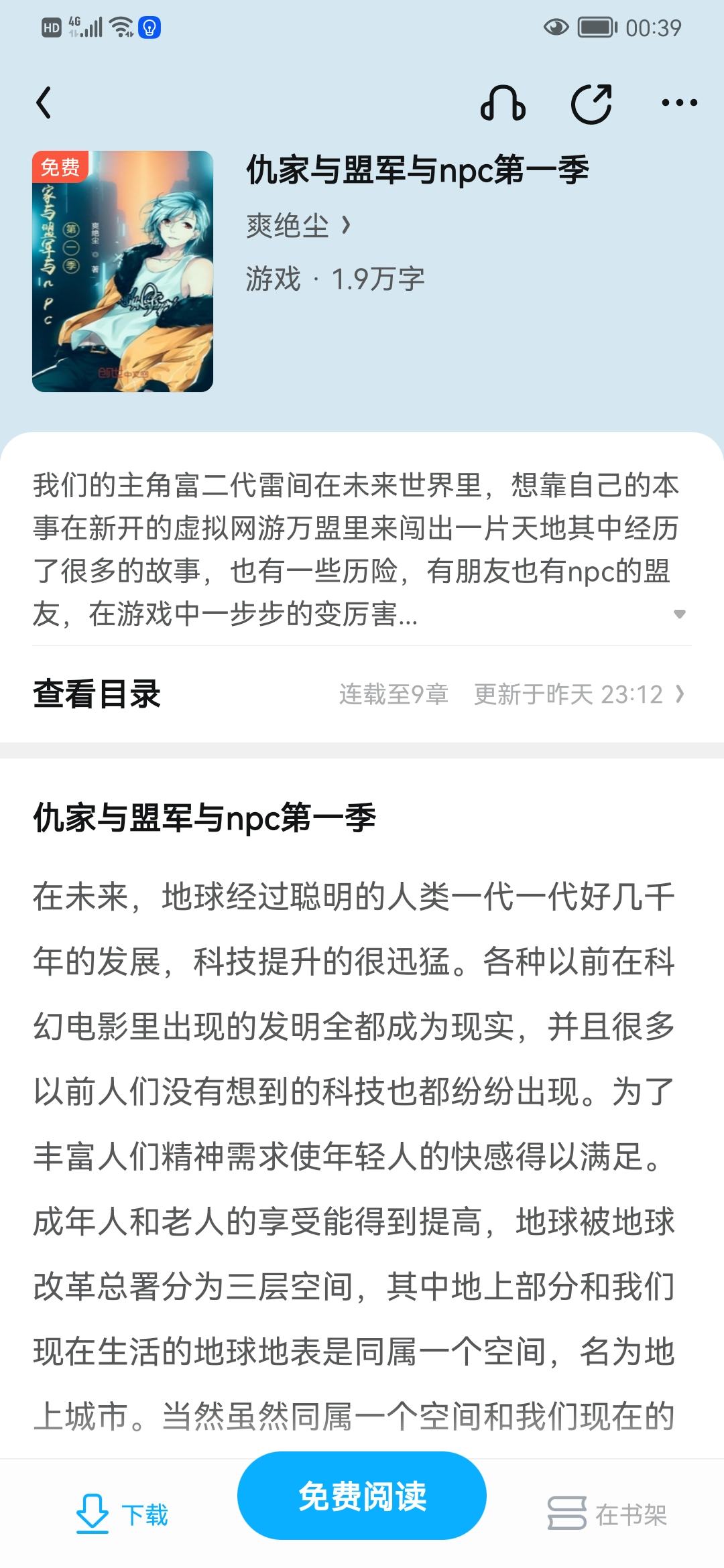Viewport: 724px width, 1568px height.
Task: Open 查看目录 chapter list
Action: point(97,694)
